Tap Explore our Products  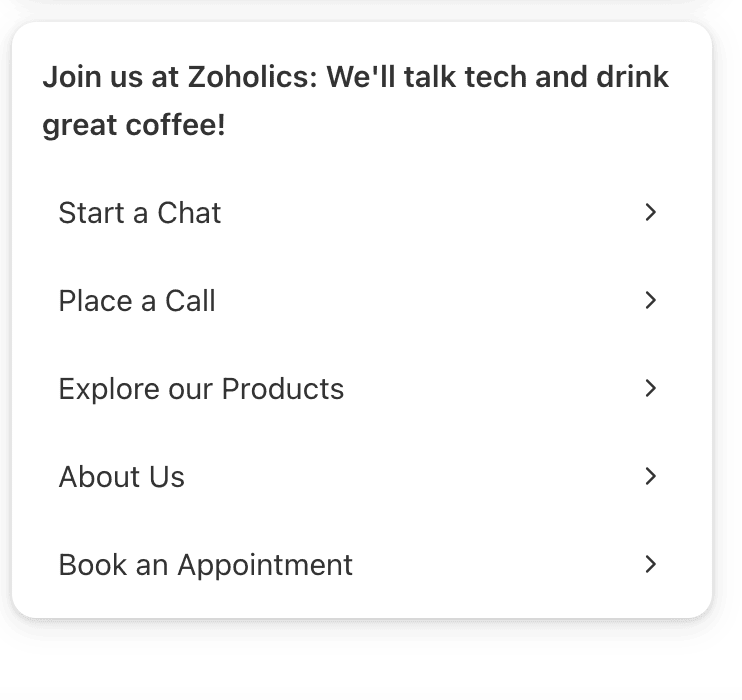click(x=201, y=389)
